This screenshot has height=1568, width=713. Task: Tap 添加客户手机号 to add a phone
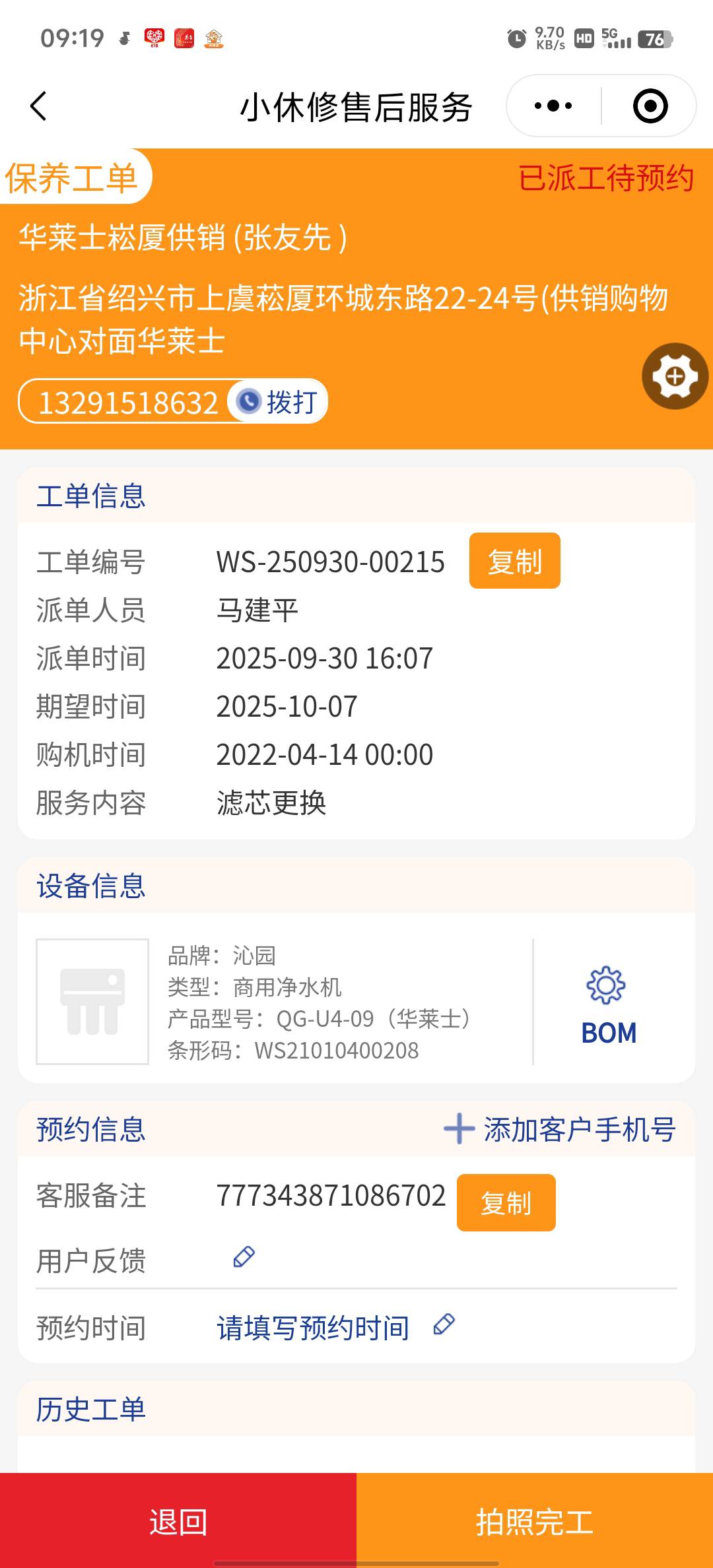point(560,1129)
